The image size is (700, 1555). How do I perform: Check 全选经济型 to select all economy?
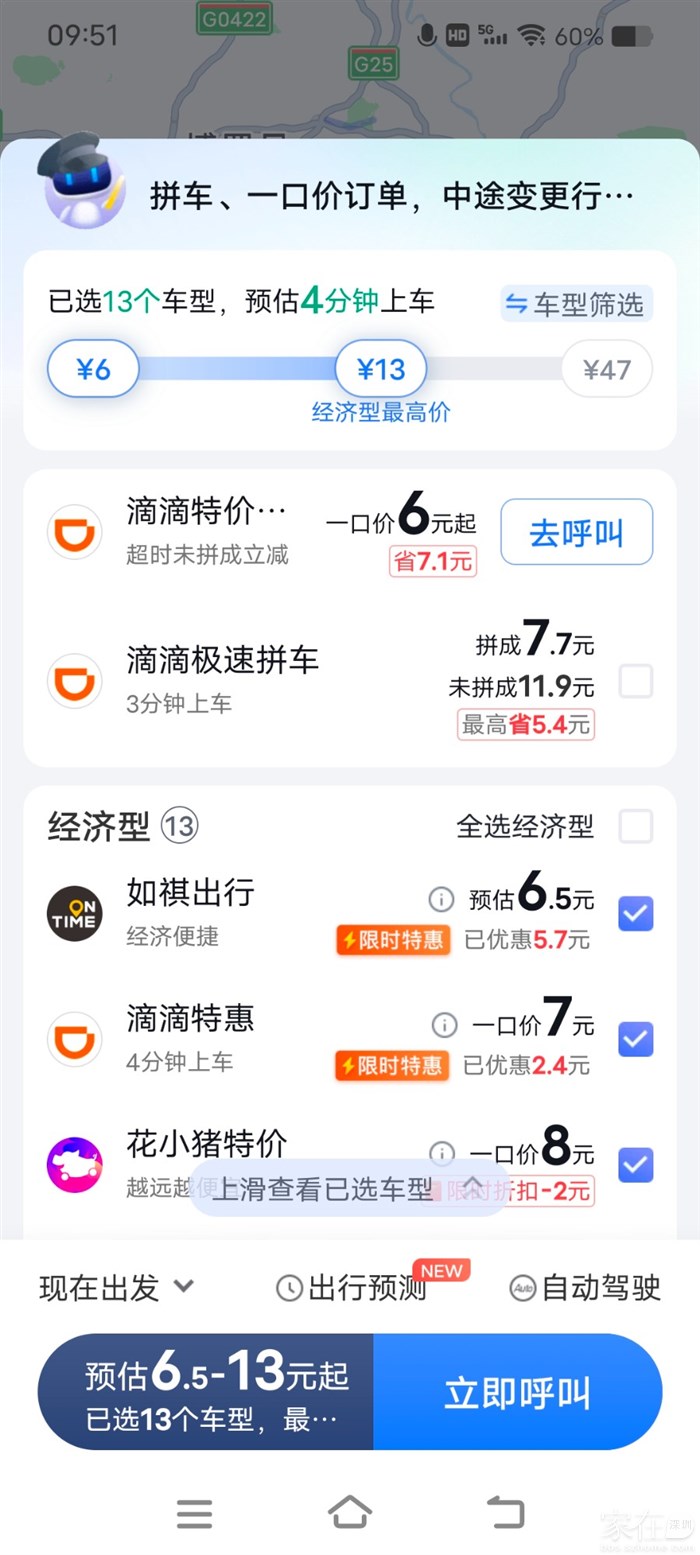[636, 826]
